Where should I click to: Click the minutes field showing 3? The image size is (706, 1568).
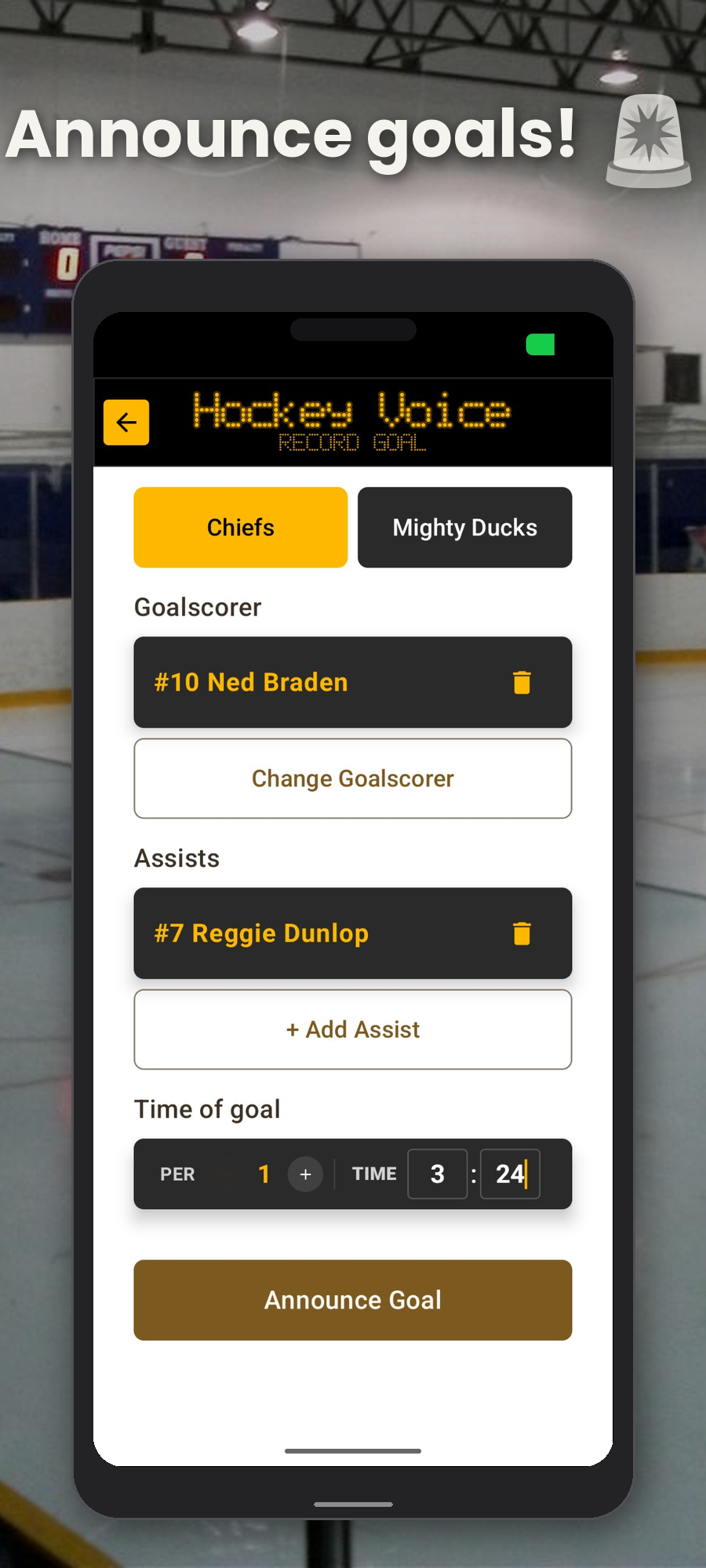coord(437,1174)
